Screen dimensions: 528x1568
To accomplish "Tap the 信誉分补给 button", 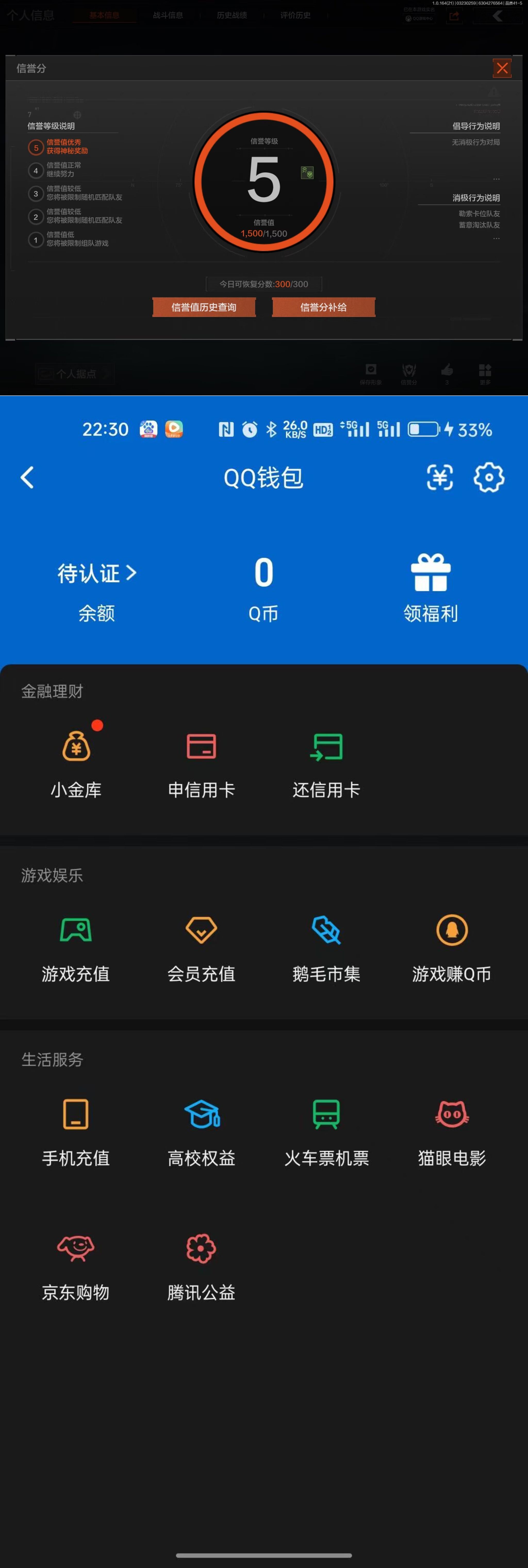I will coord(323,307).
